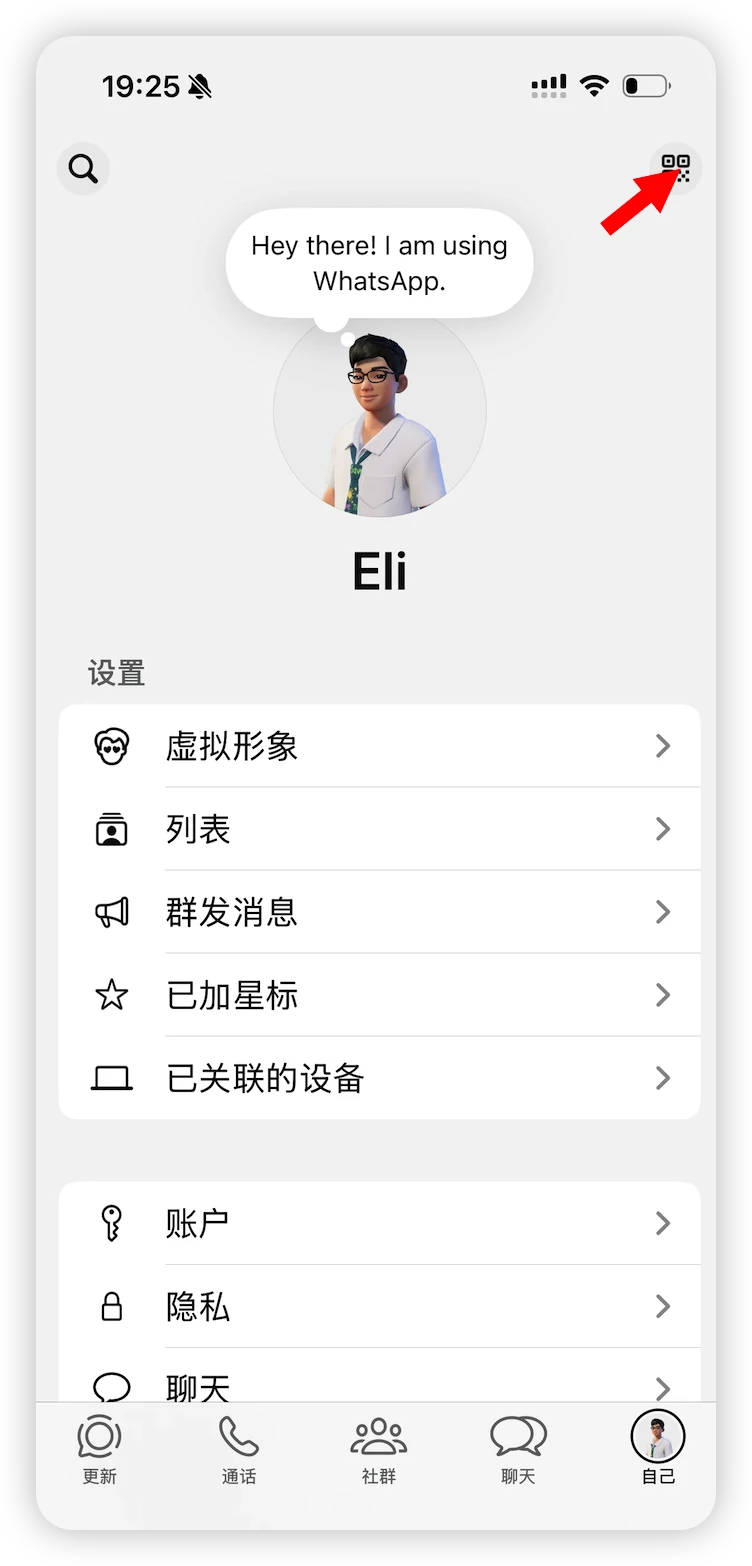Screen dimensions: 752x1566
Task: Open the QR code scanner icon
Action: [x=677, y=168]
